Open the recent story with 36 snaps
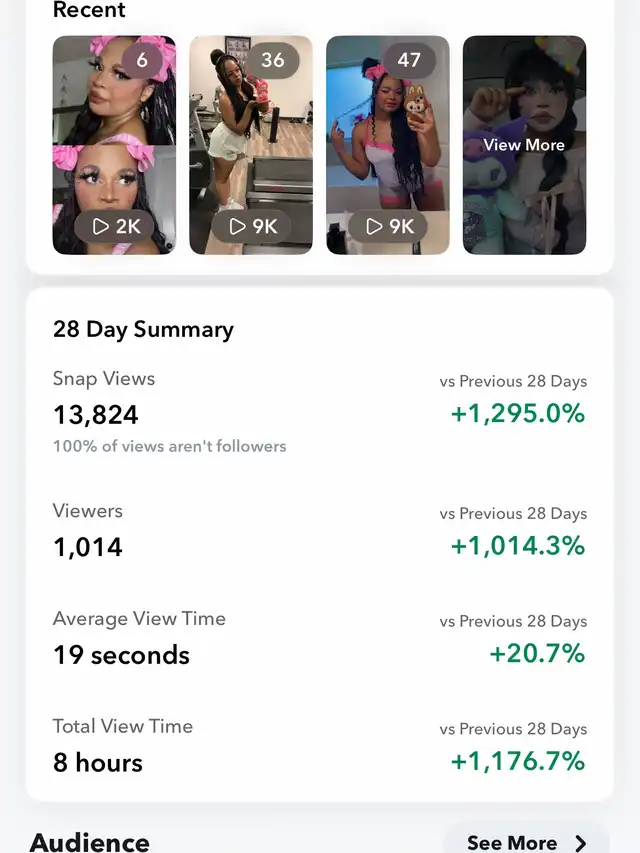This screenshot has width=640, height=853. tap(251, 145)
